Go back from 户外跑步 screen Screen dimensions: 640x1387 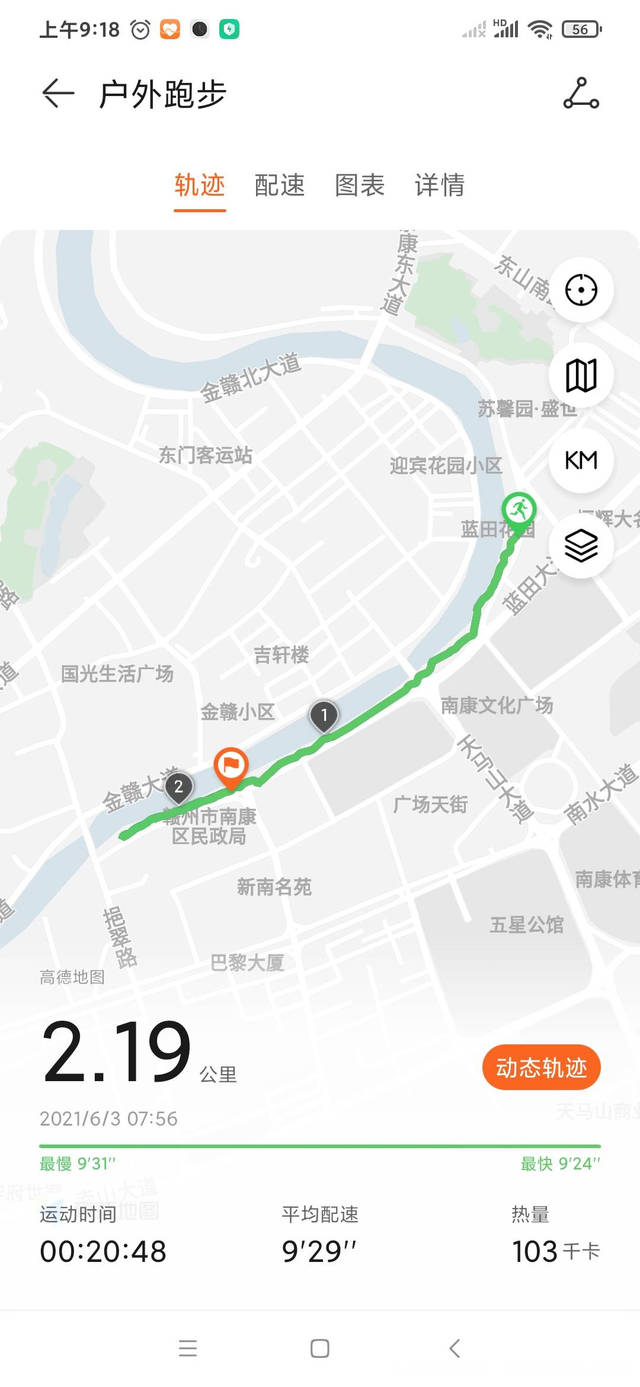tap(58, 94)
